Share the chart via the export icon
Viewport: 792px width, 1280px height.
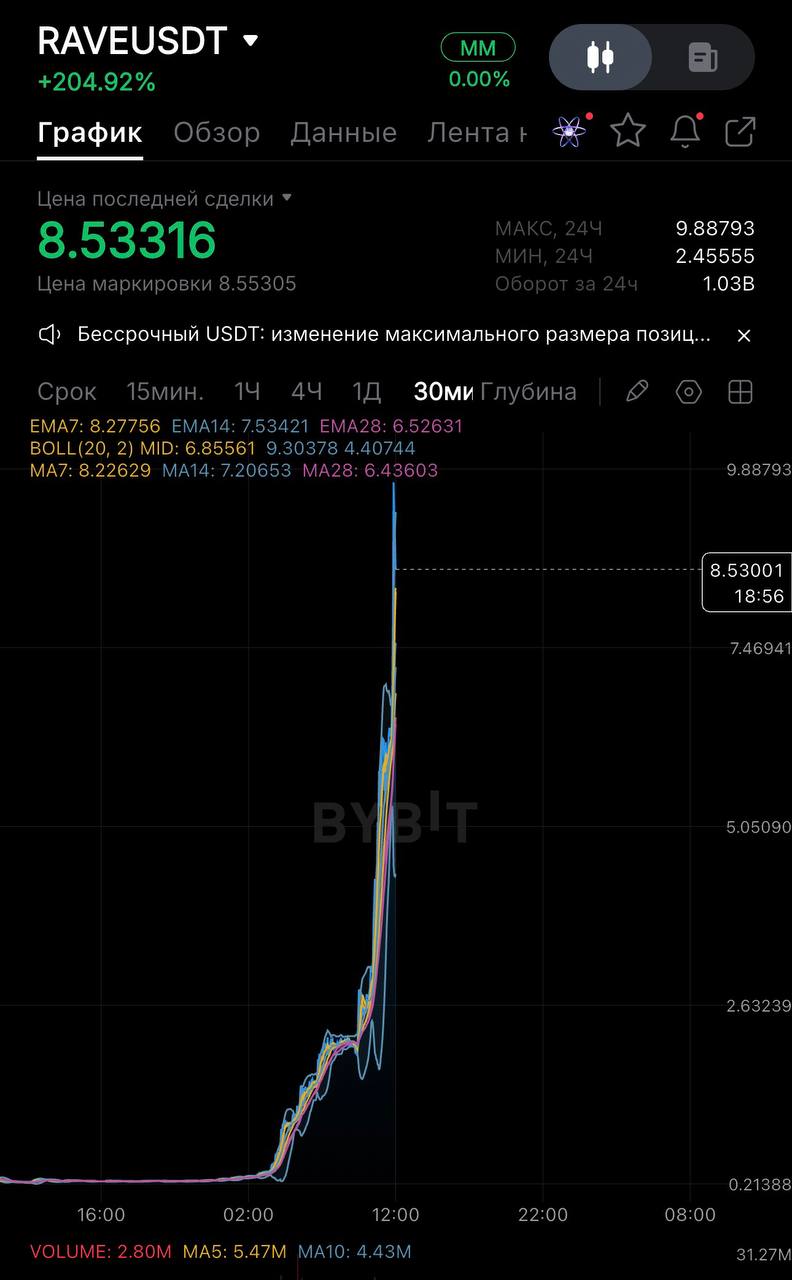[740, 131]
